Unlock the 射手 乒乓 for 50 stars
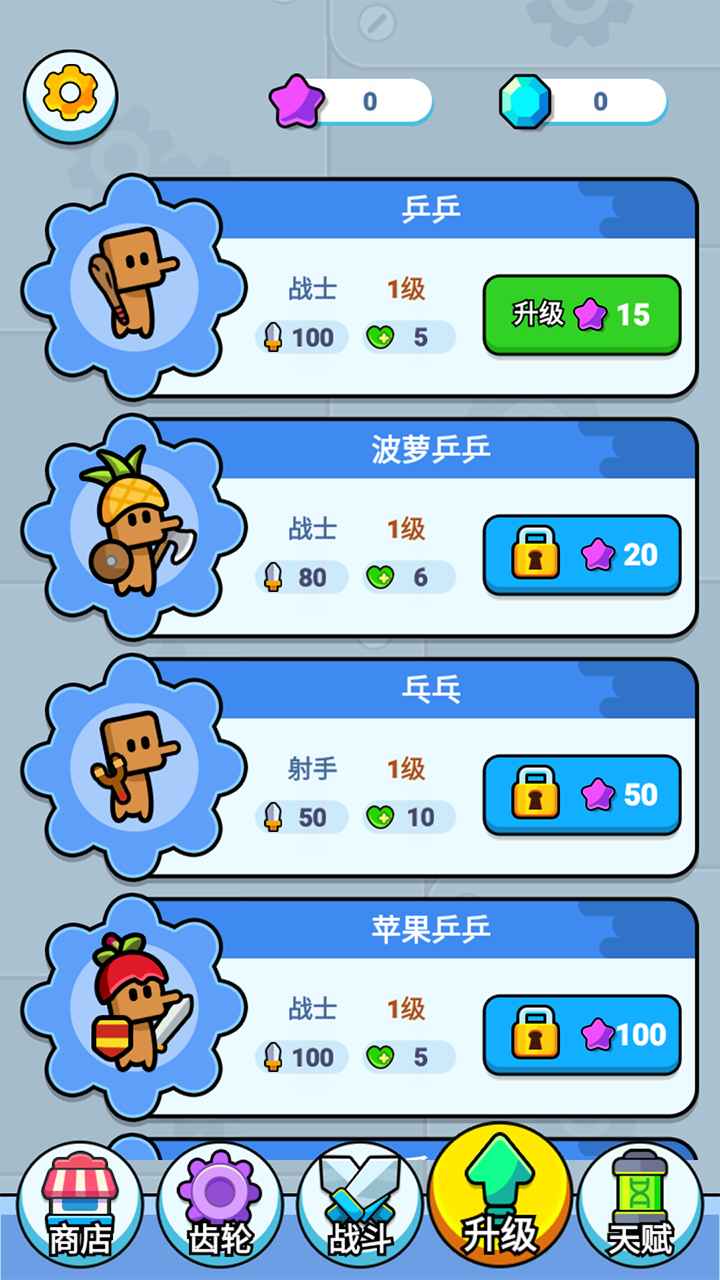The width and height of the screenshot is (720, 1280). point(582,795)
